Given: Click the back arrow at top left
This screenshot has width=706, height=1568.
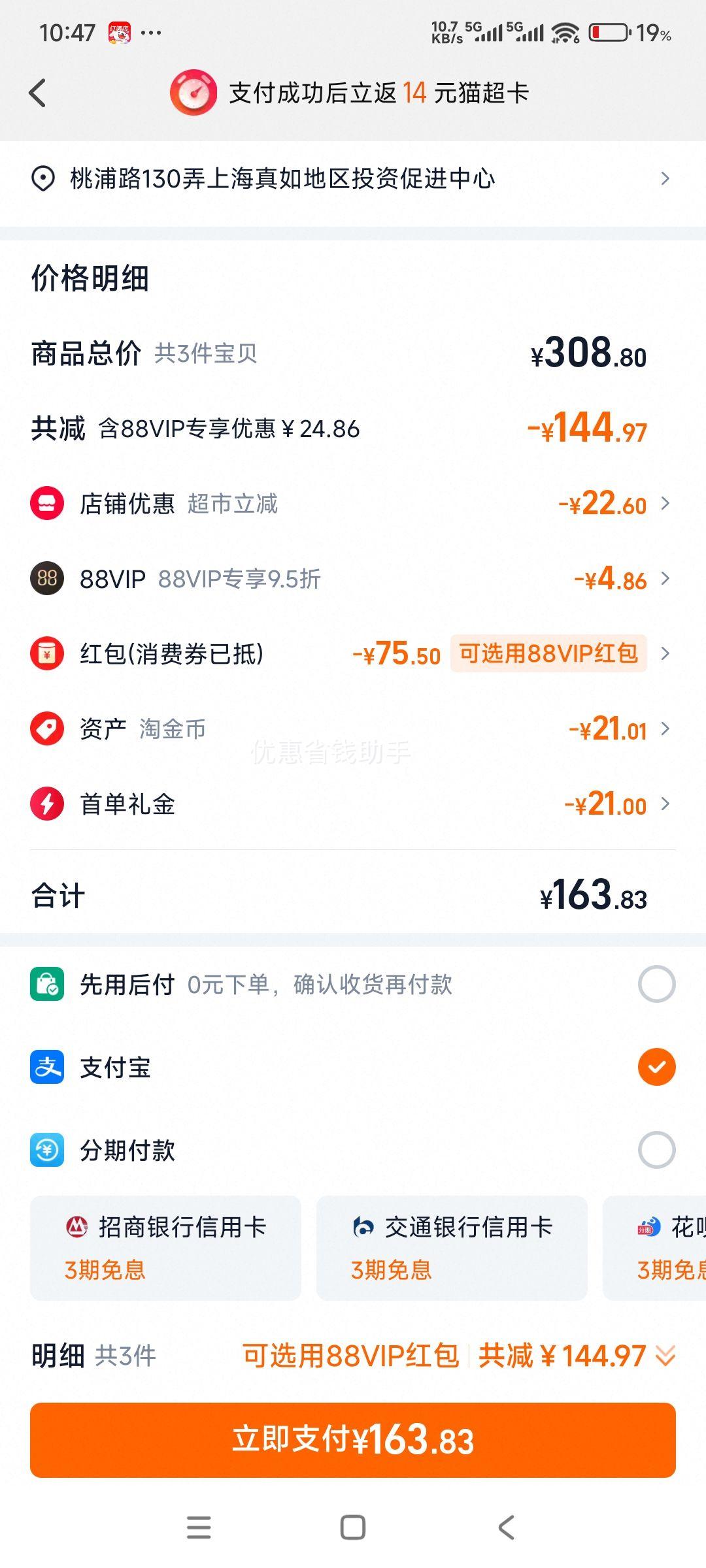Looking at the screenshot, I should point(37,93).
